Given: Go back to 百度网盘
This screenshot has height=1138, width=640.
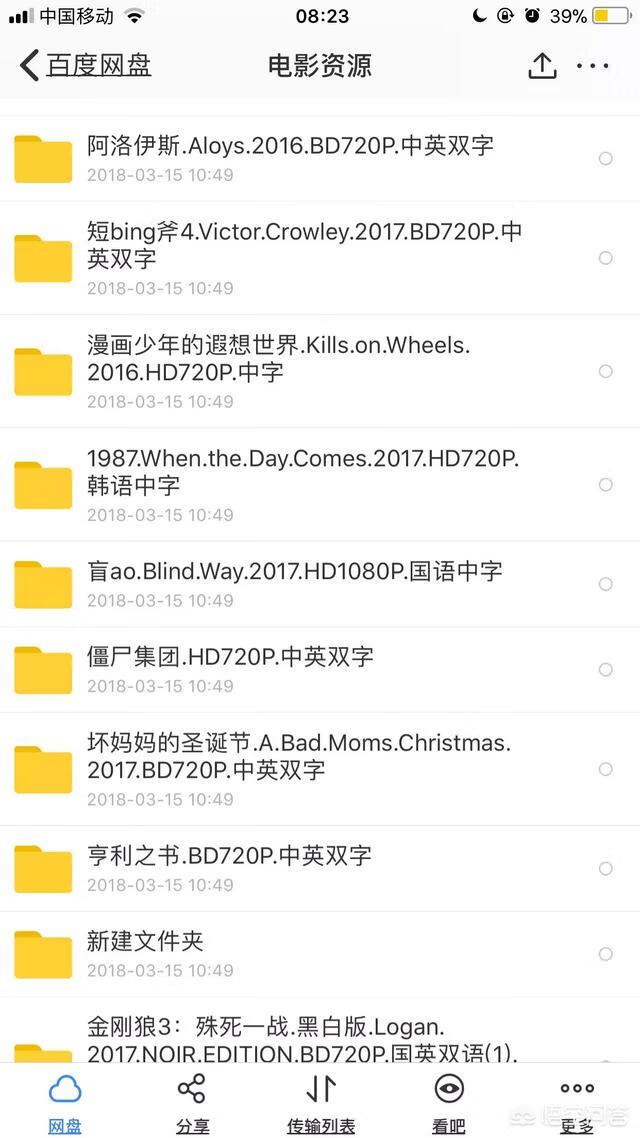Looking at the screenshot, I should (86, 66).
